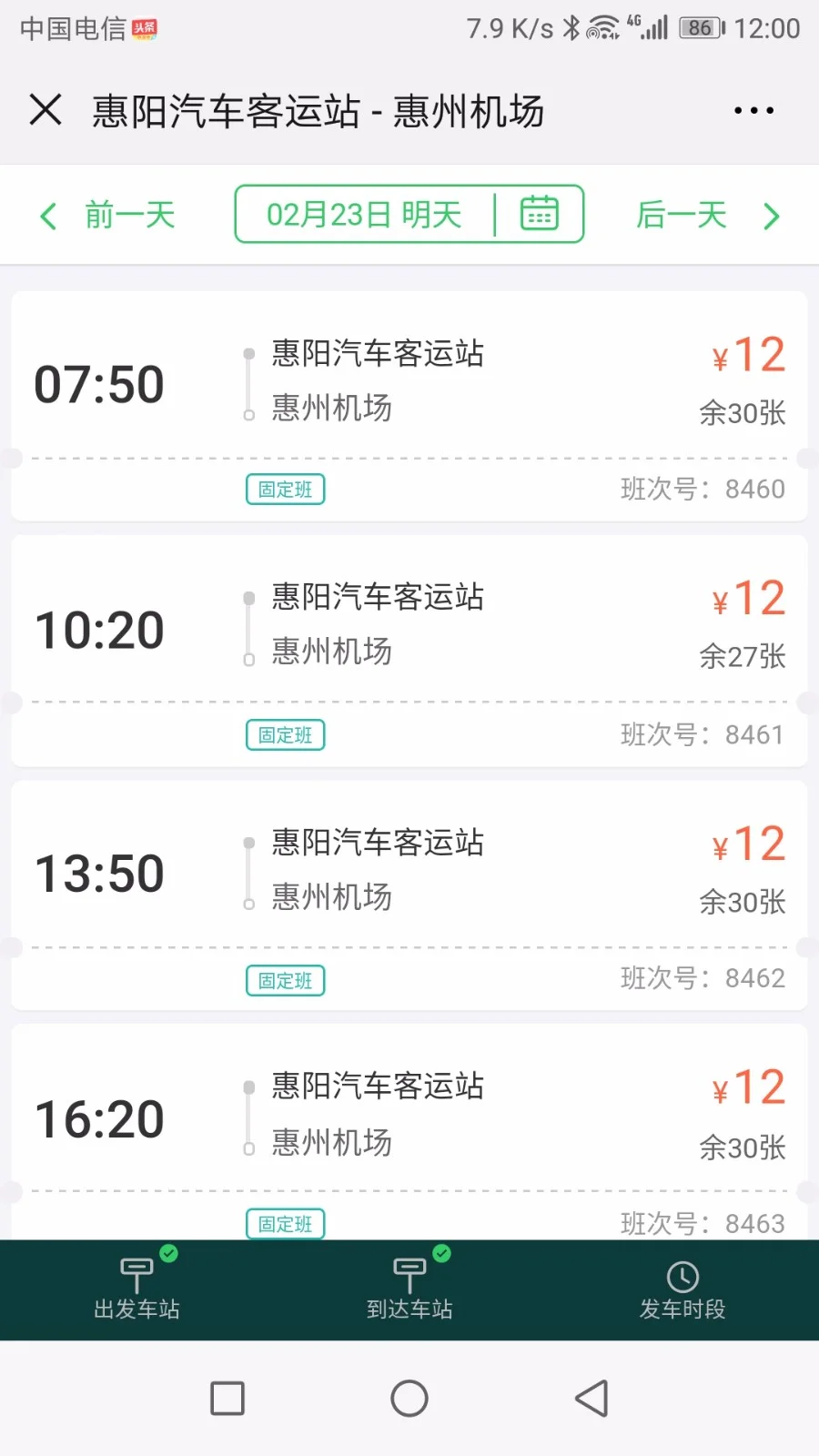Open the more options ellipsis menu
Viewport: 819px width, 1456px height.
click(753, 109)
